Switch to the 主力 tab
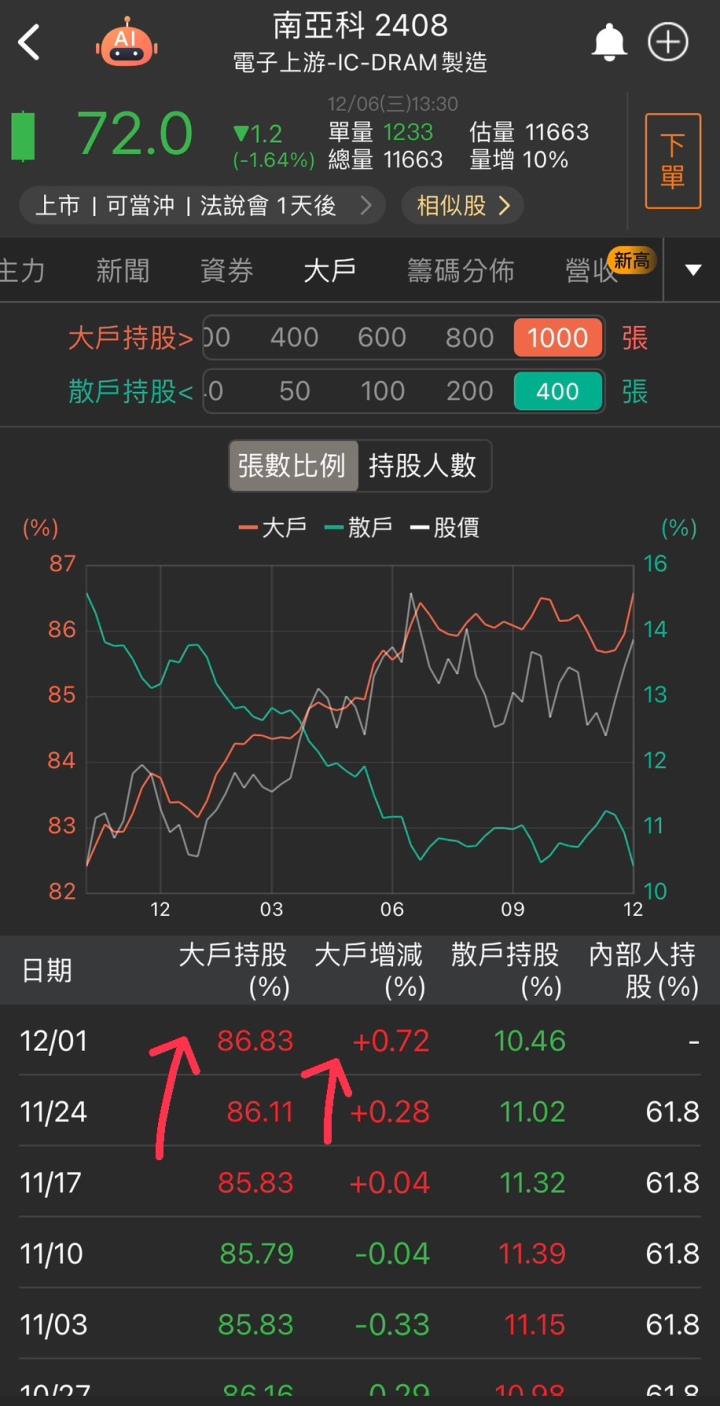This screenshot has height=1406, width=720. click(x=18, y=271)
